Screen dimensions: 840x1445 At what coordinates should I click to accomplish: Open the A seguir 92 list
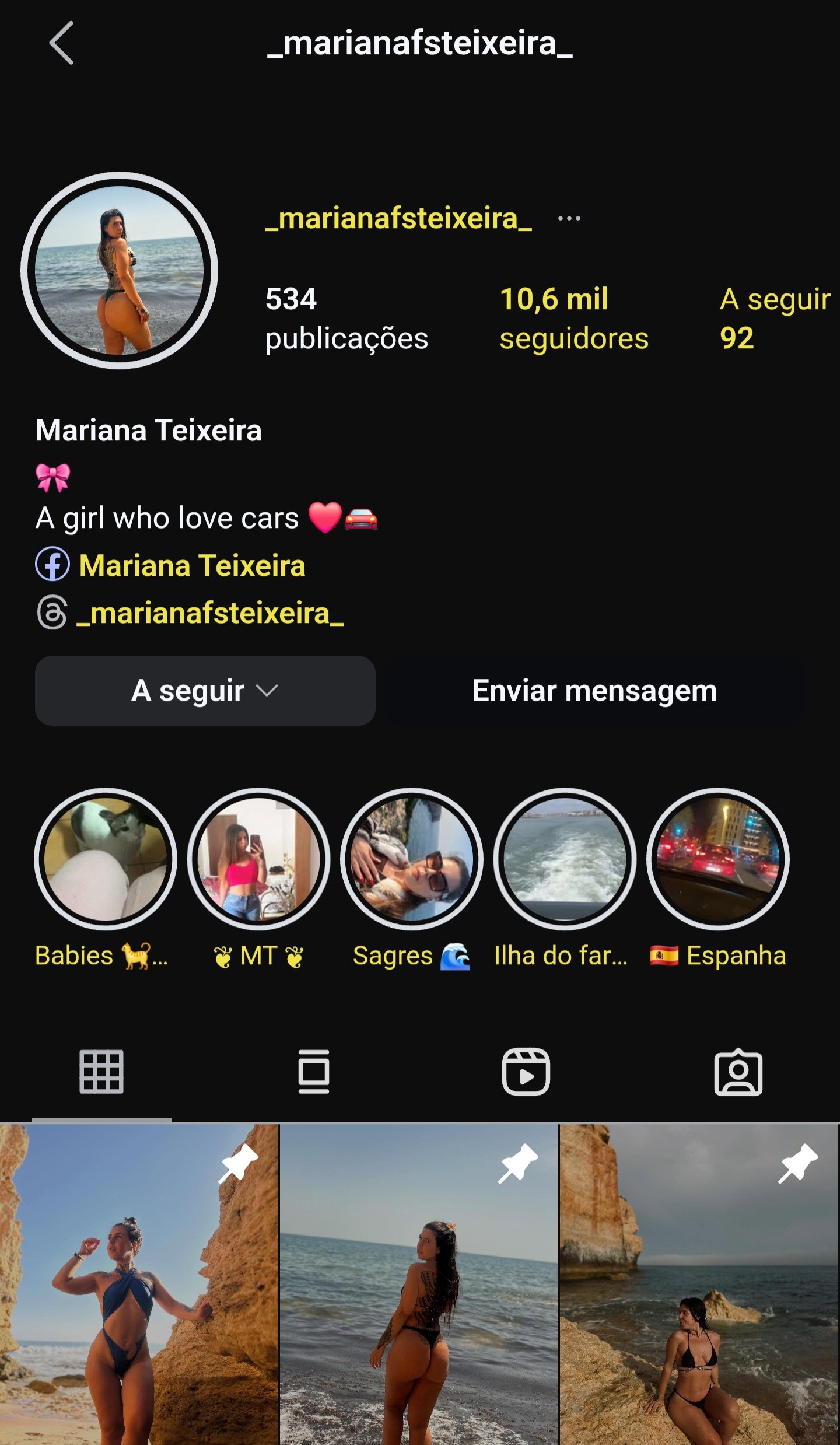point(773,319)
